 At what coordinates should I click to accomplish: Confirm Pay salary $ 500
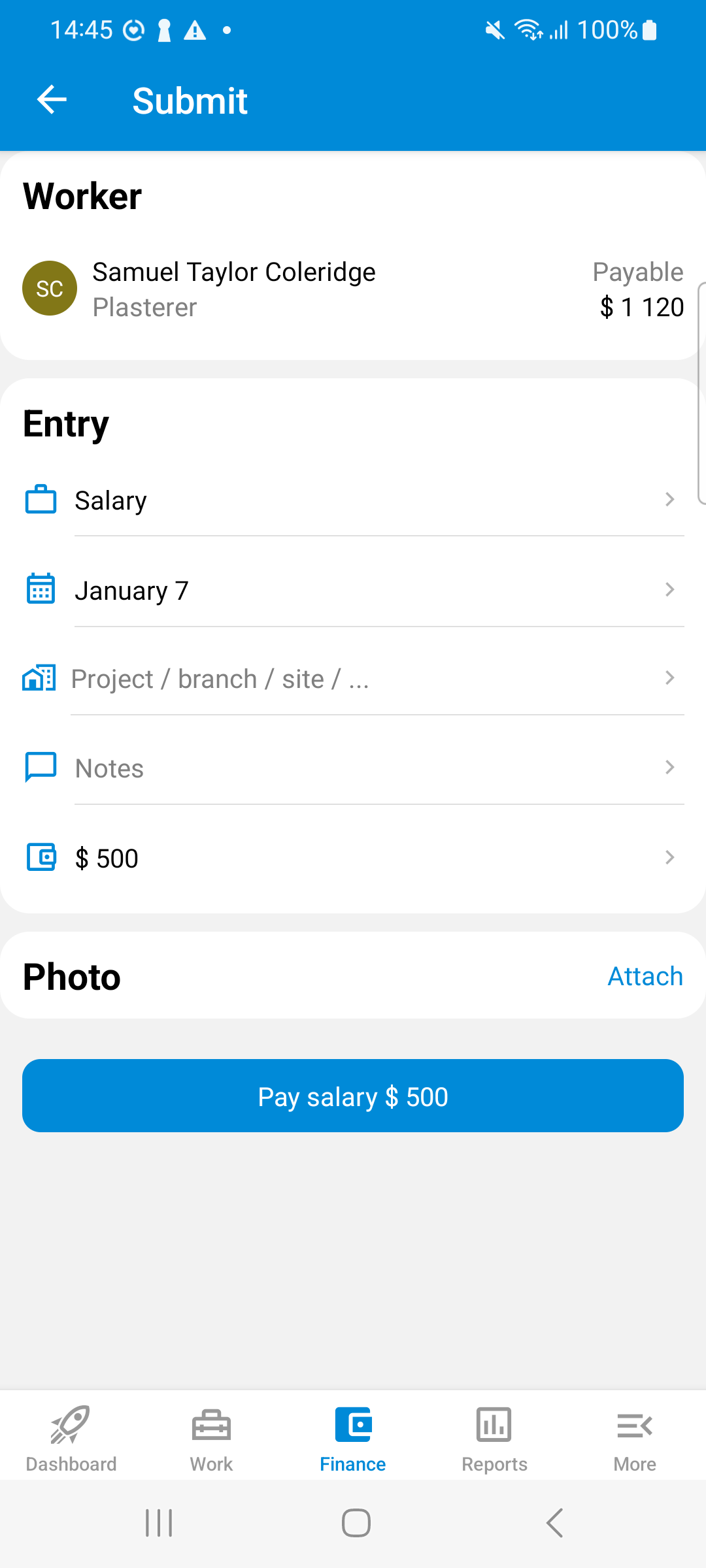[353, 1096]
